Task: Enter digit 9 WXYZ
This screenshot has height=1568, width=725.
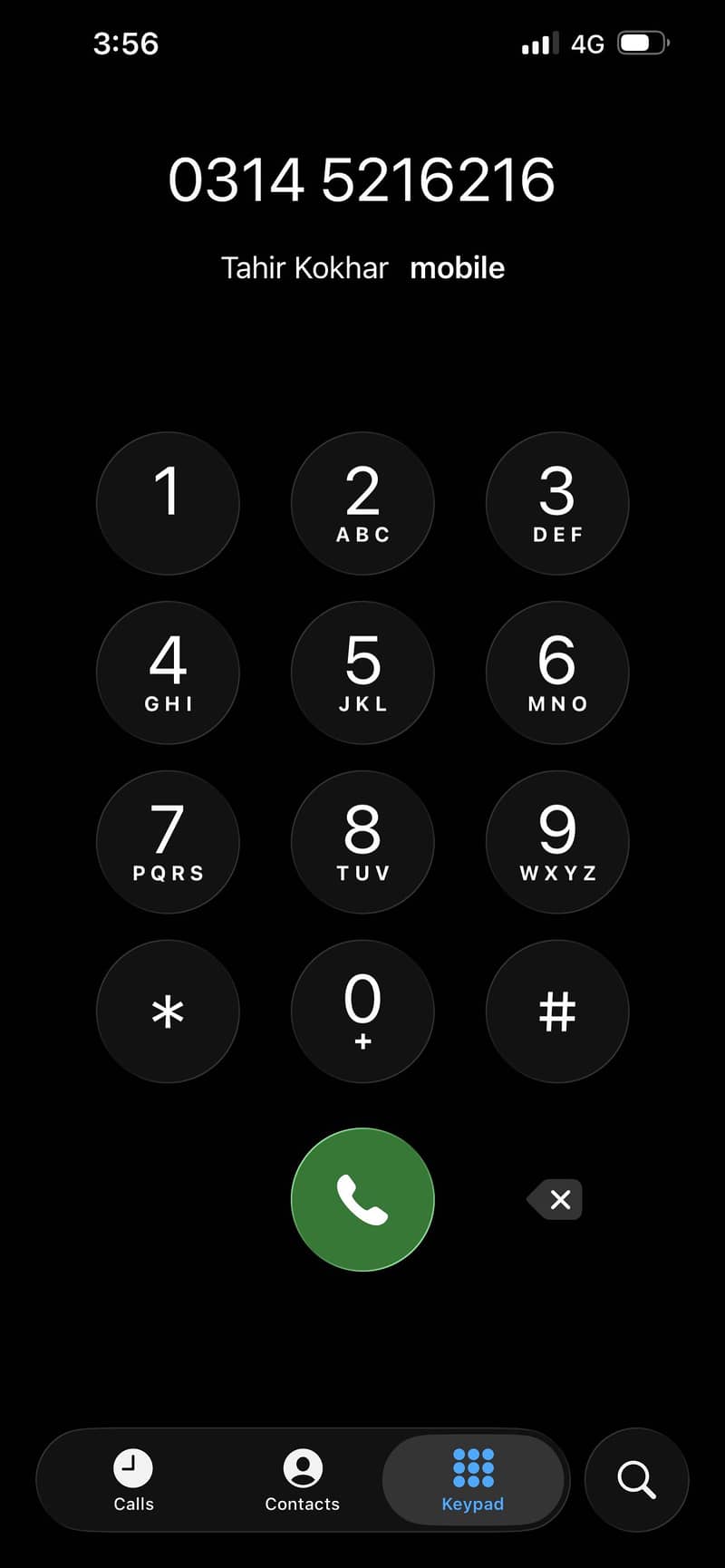Action: click(557, 842)
